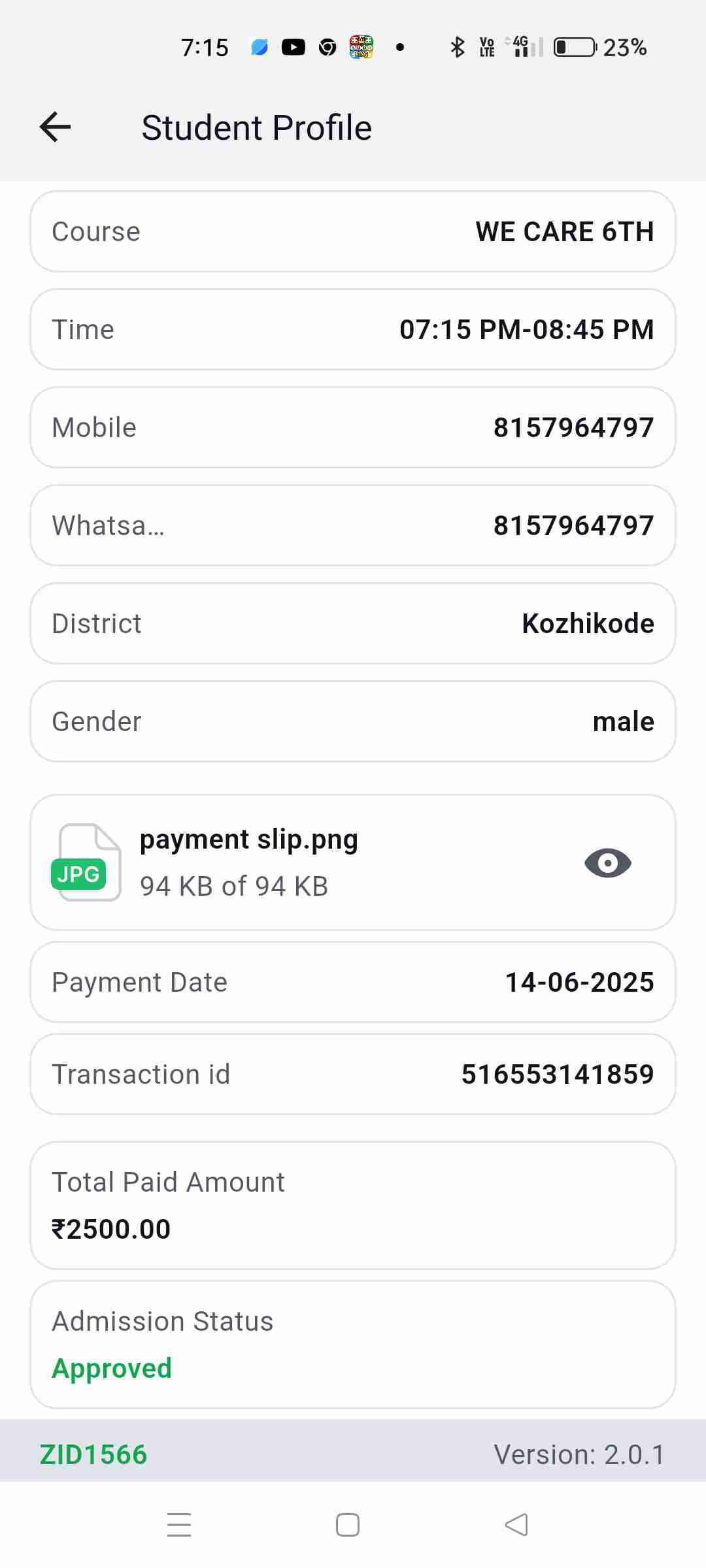Tap the system back triangle button
The width and height of the screenshot is (706, 1568).
(516, 1525)
